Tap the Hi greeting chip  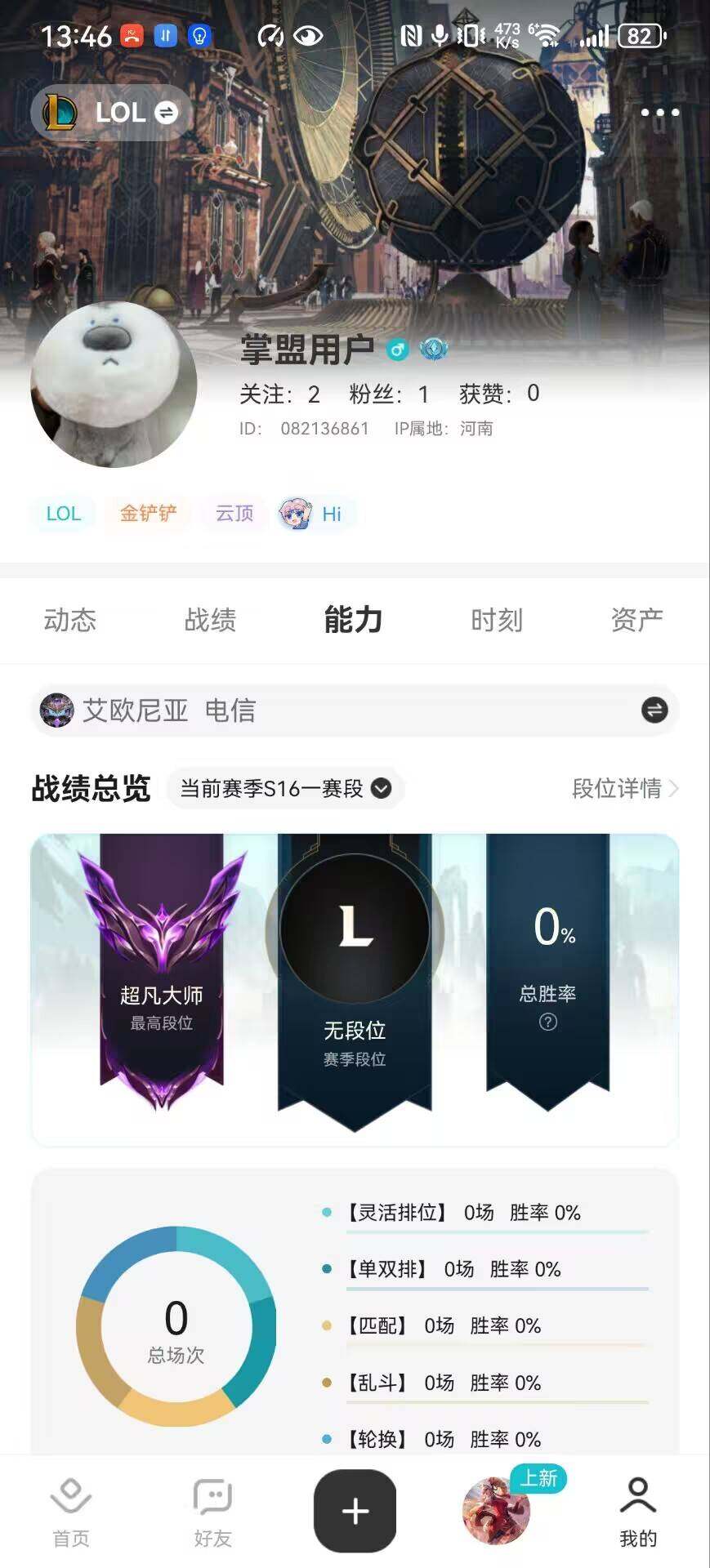click(315, 514)
